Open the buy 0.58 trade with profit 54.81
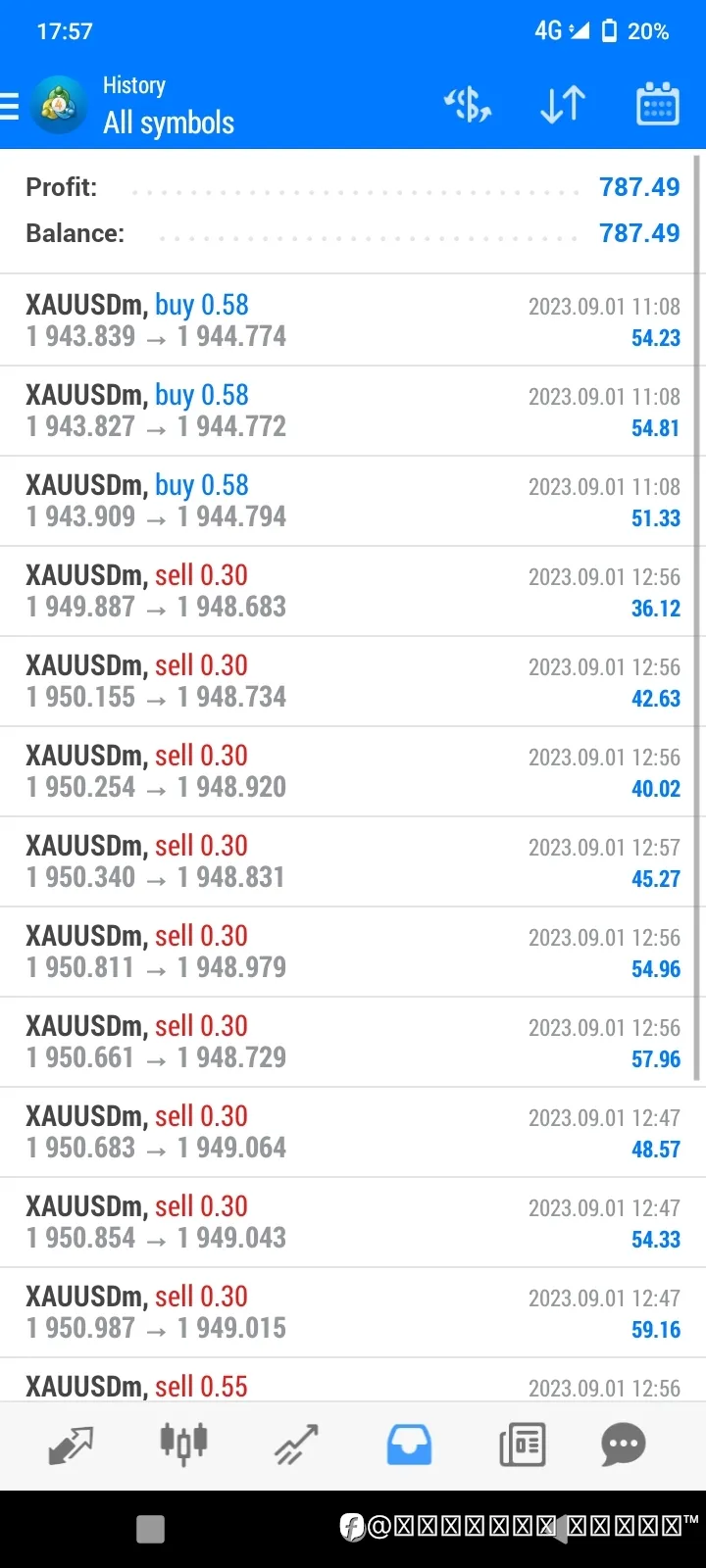 pos(353,411)
